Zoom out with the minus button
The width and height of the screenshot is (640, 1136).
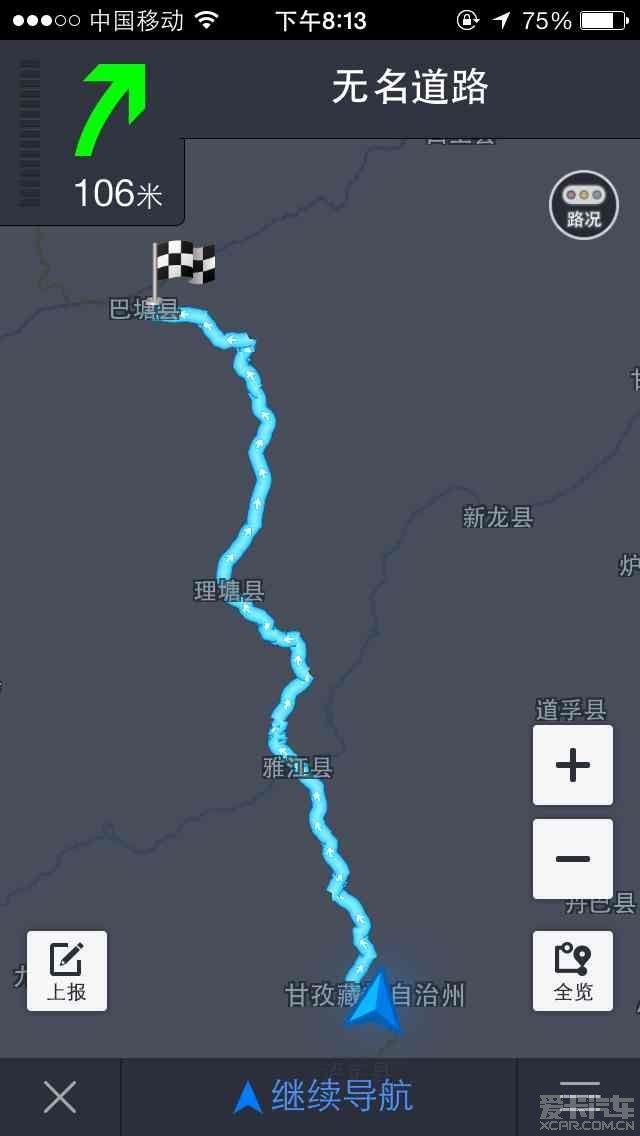(573, 859)
